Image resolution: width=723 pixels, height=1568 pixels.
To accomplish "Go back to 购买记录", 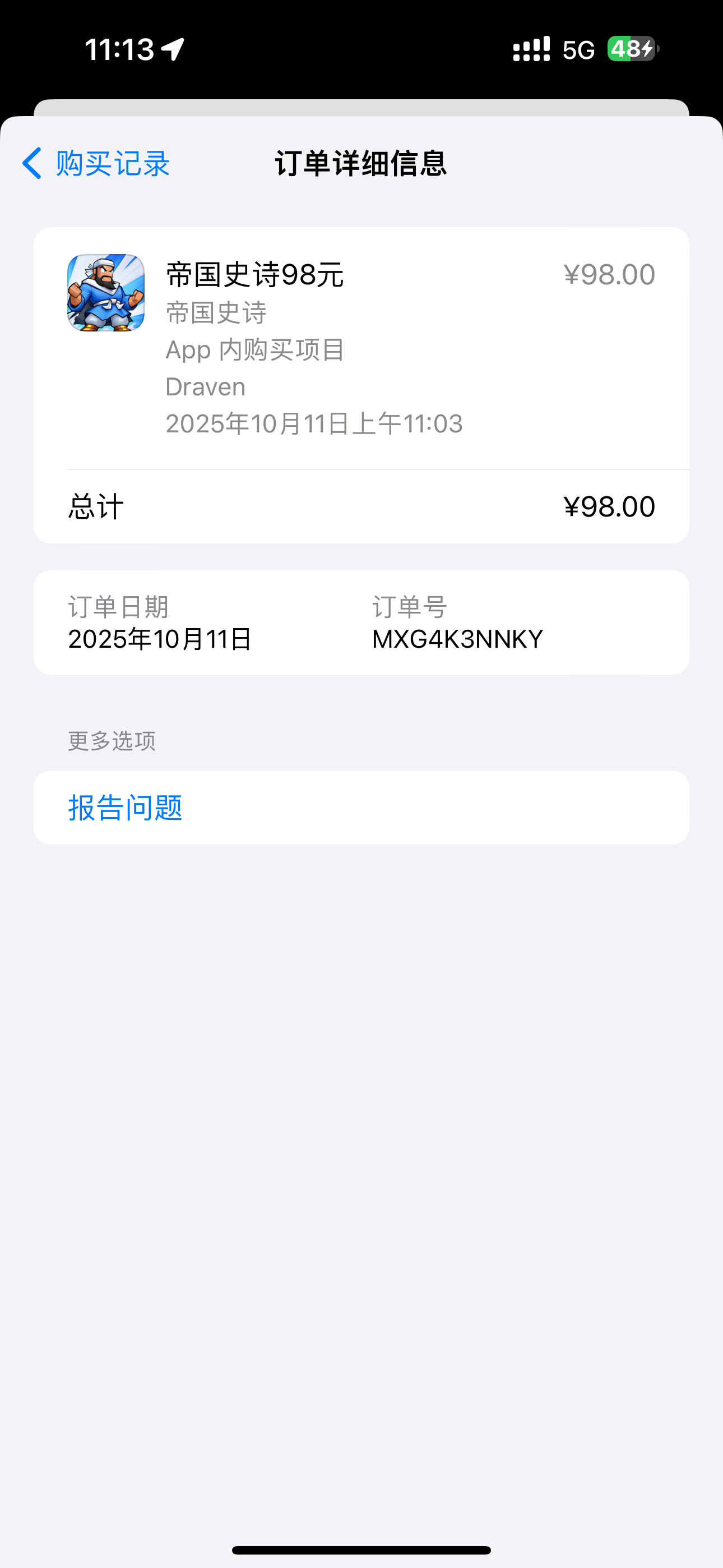I will coord(96,163).
